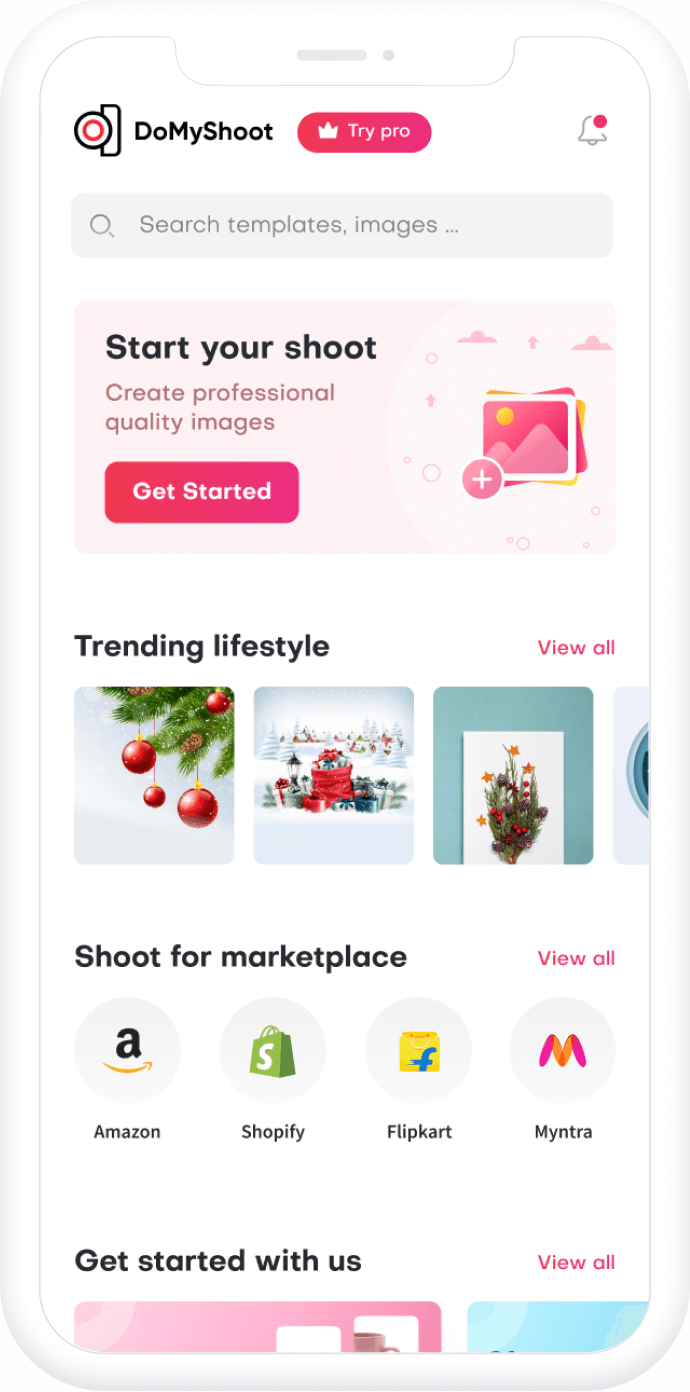Choose the Myntra marketplace
Viewport: 690px width, 1392px height.
click(x=562, y=1051)
